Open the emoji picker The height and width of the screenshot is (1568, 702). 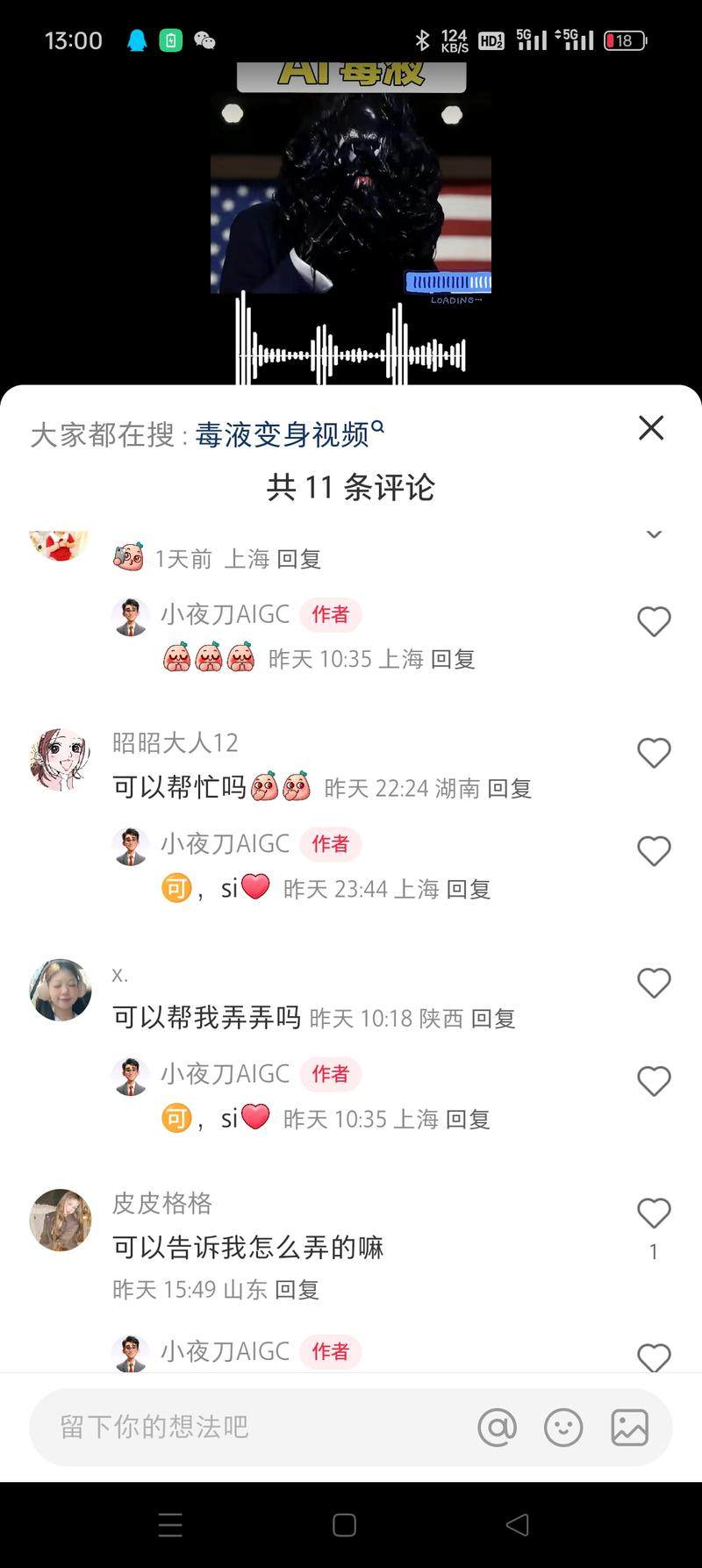pyautogui.click(x=563, y=1428)
